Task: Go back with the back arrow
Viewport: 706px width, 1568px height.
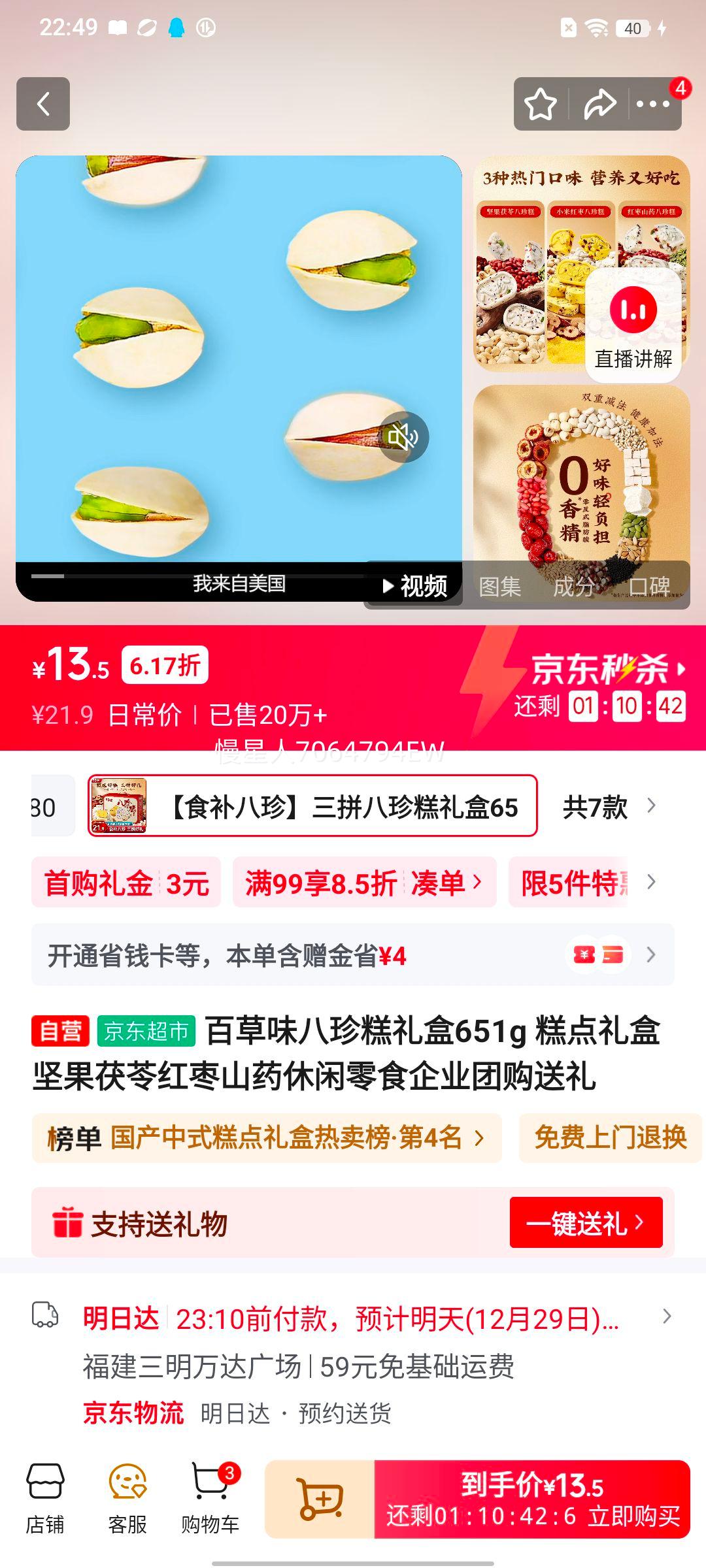Action: (44, 105)
